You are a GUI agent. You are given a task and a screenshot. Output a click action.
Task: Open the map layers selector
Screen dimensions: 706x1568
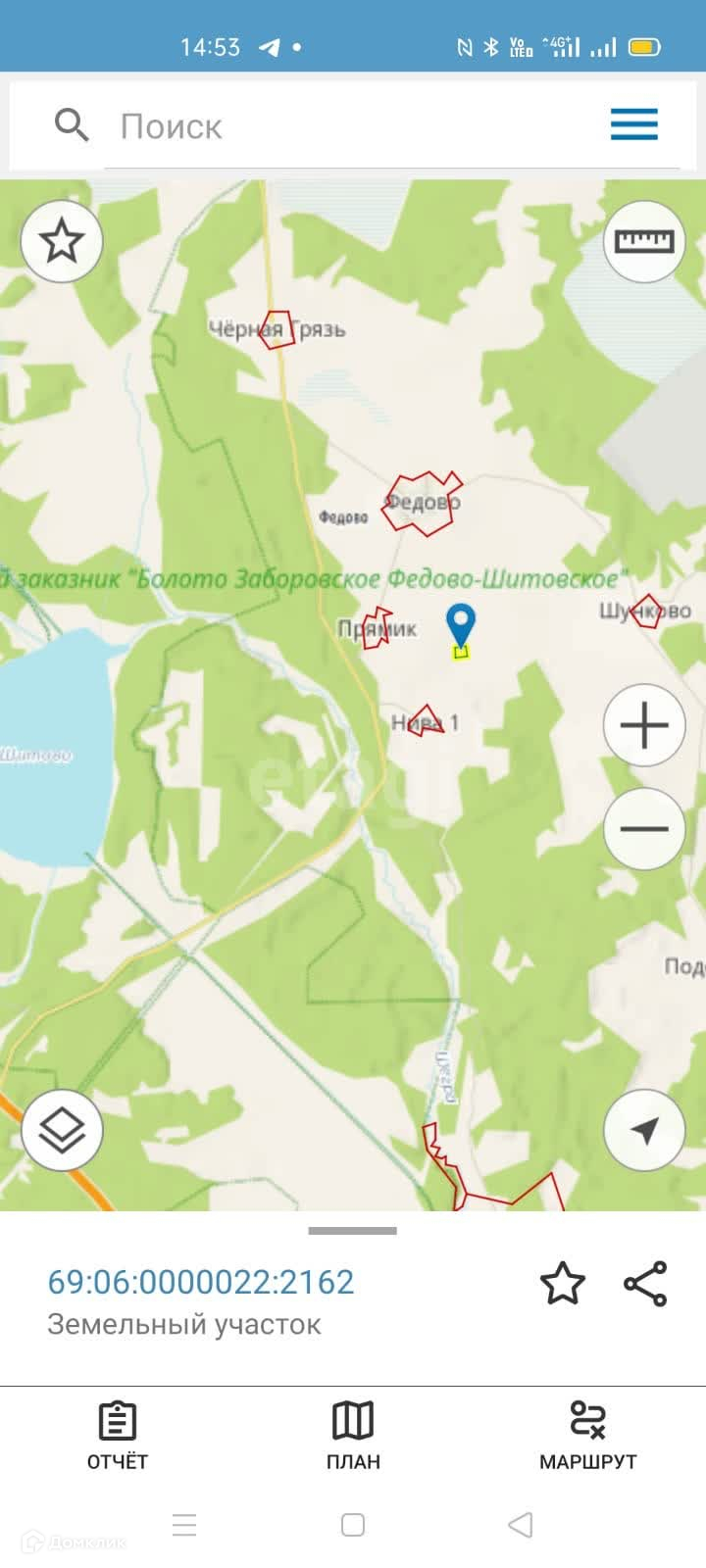coord(62,1130)
